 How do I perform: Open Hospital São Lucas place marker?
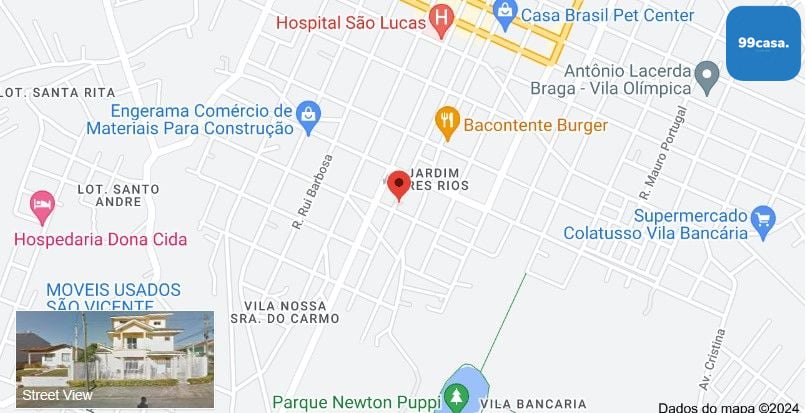(x=441, y=19)
